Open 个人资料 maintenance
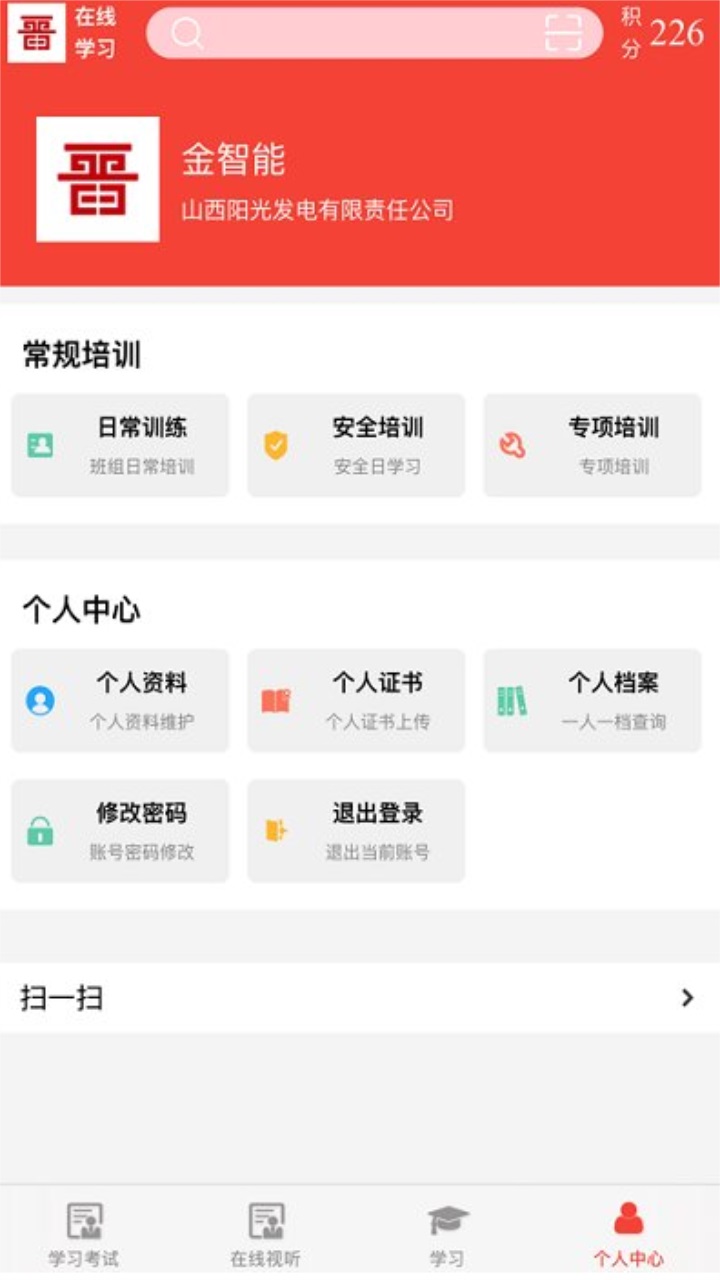The height and width of the screenshot is (1280, 720). [x=120, y=701]
